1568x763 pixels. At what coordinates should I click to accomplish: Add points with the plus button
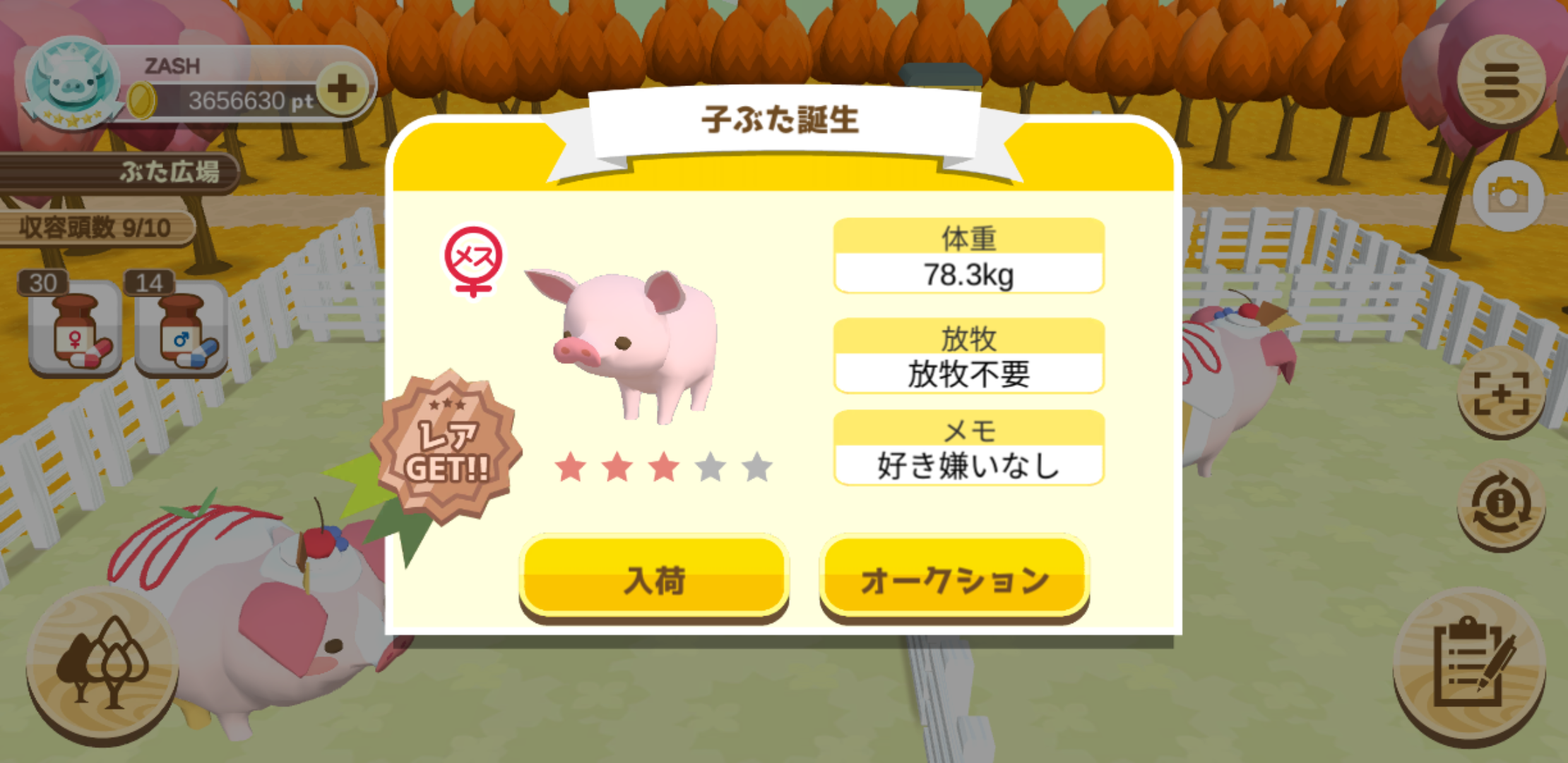coord(343,89)
